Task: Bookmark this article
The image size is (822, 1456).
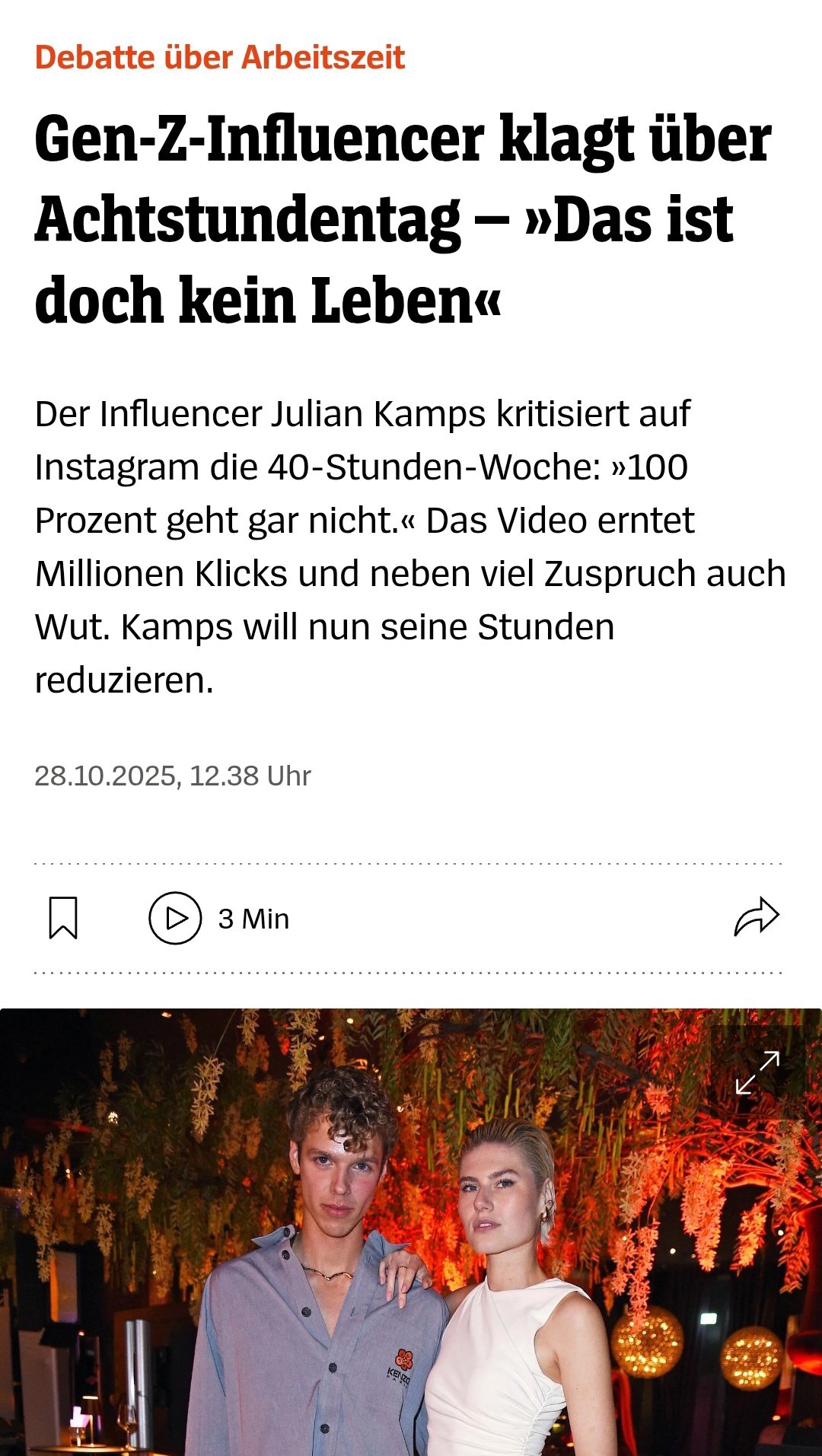Action: tap(63, 918)
